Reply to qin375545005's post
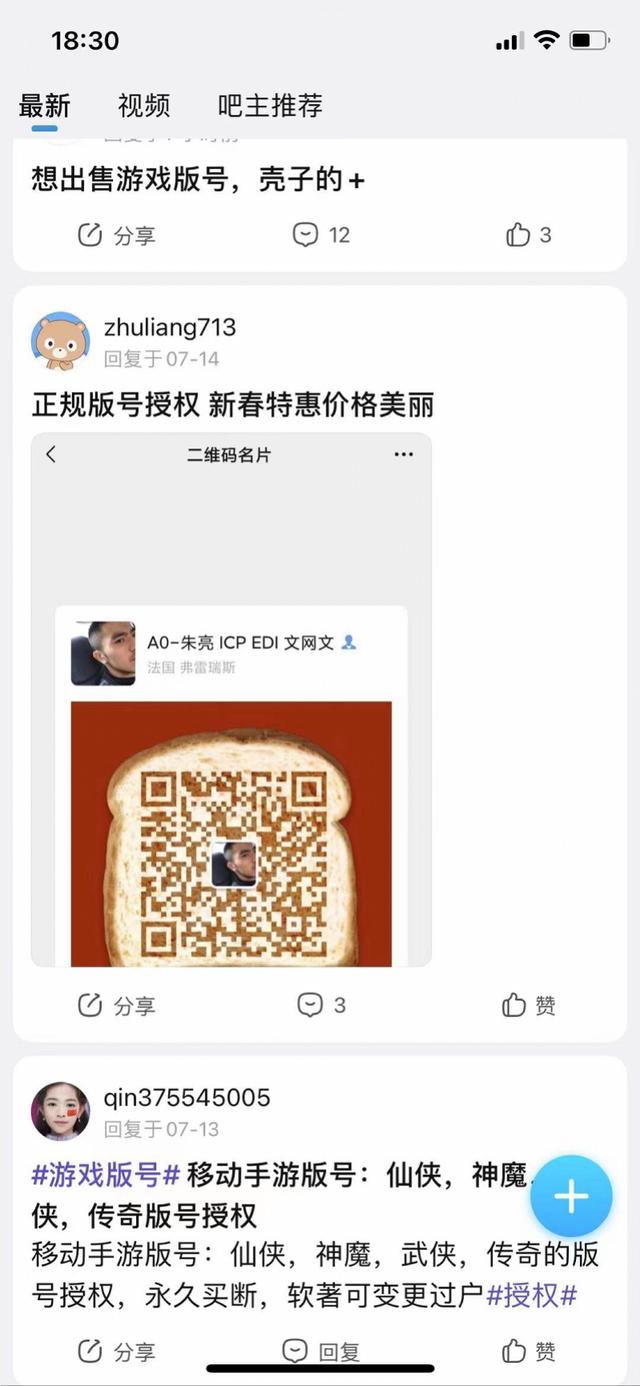Screen dimensions: 640x1386 [320, 1352]
